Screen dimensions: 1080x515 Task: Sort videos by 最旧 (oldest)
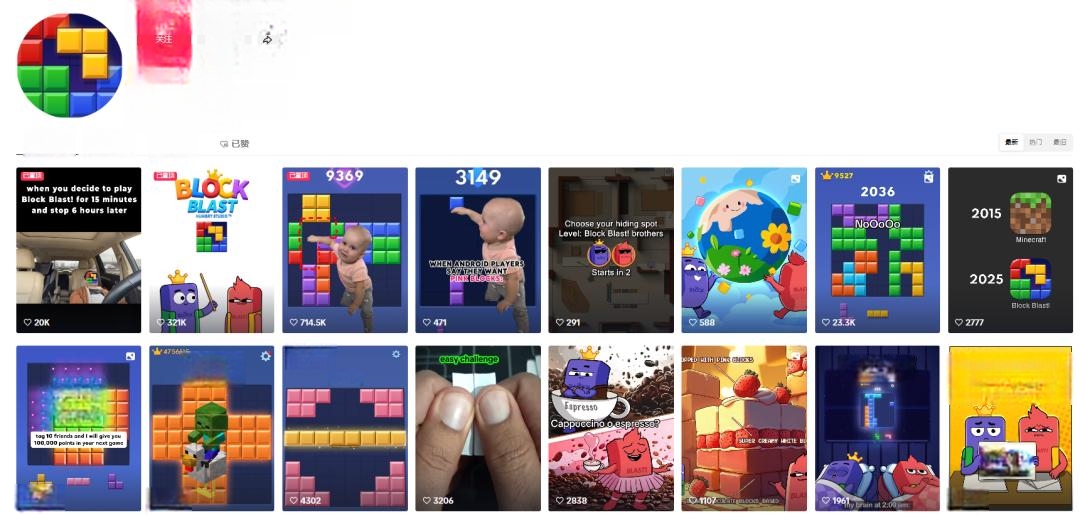1060,143
